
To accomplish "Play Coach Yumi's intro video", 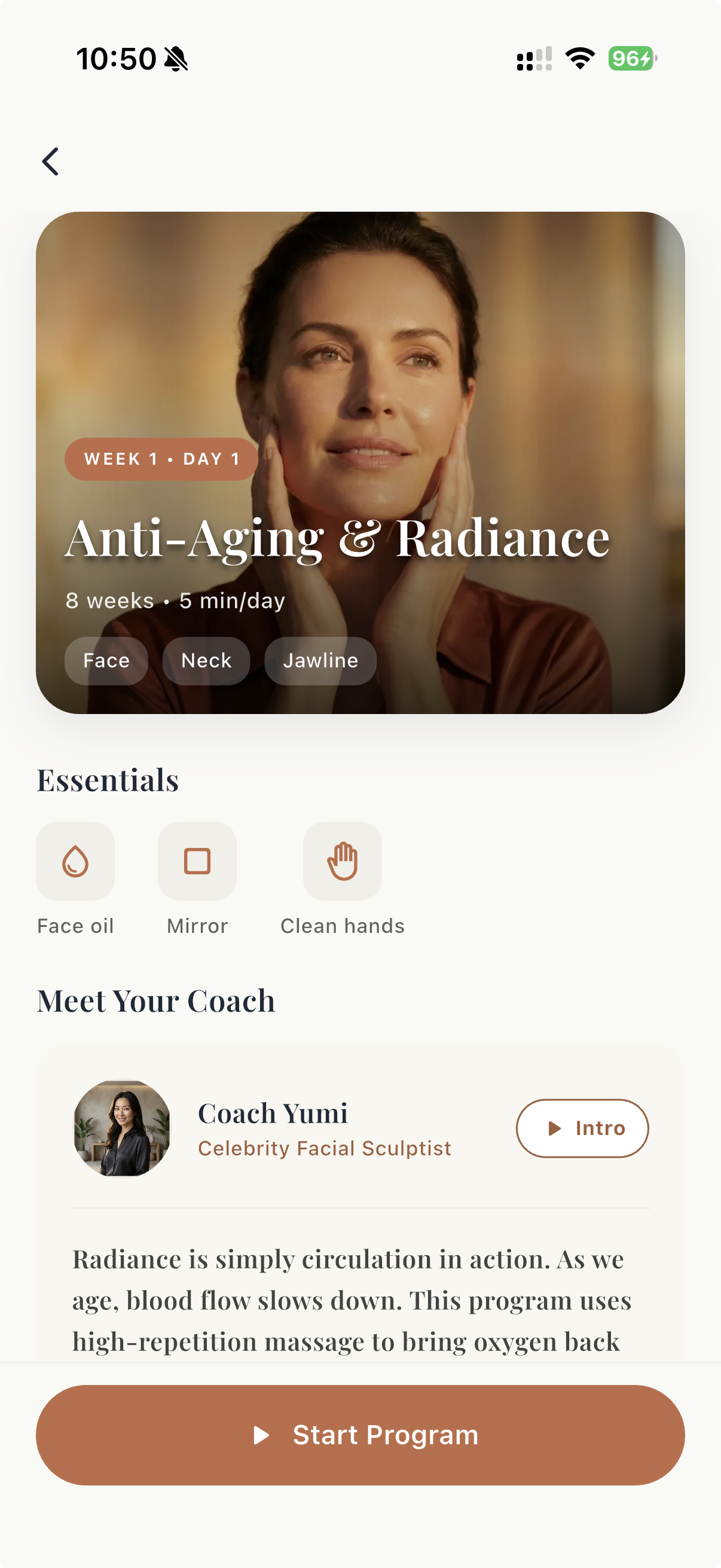I will (582, 1128).
